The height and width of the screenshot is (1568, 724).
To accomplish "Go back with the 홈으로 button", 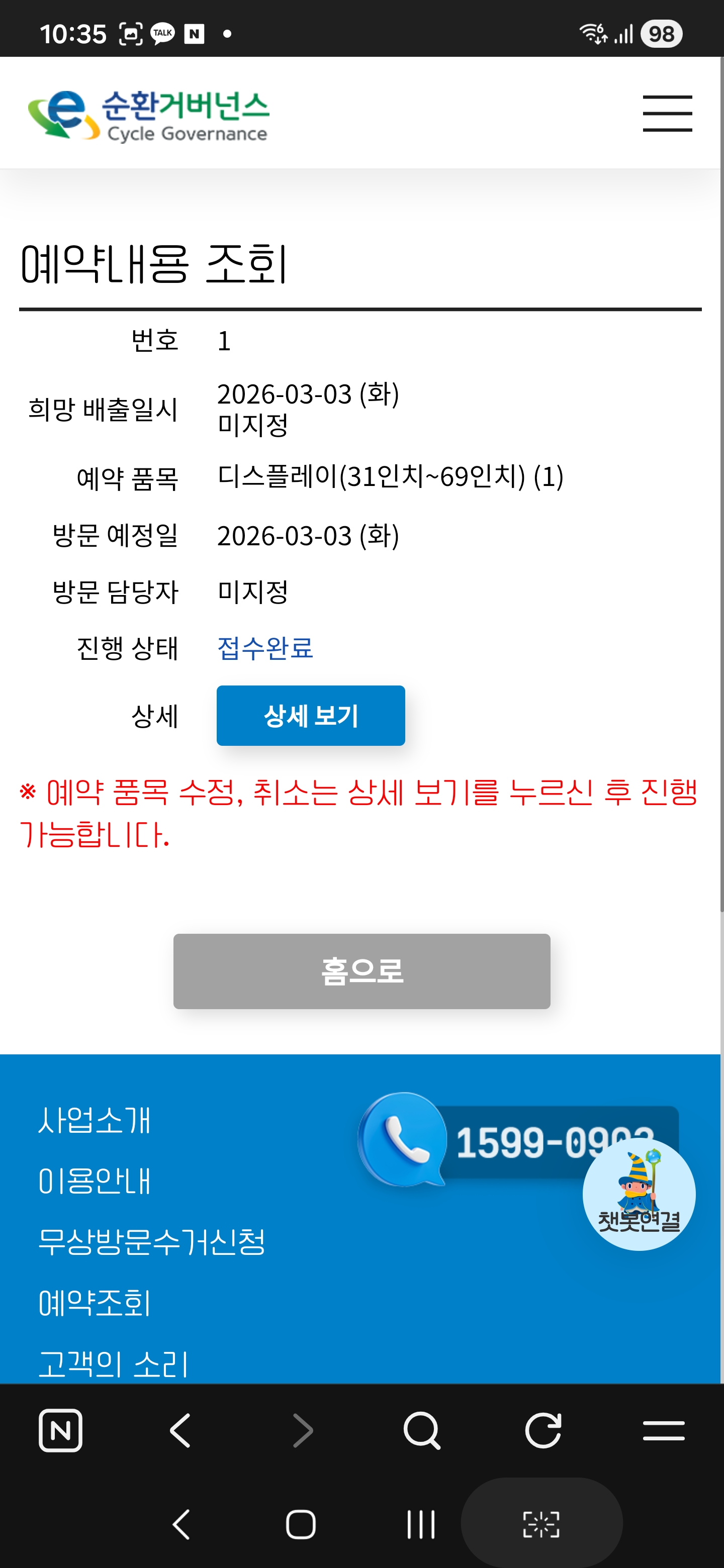I will tap(361, 971).
